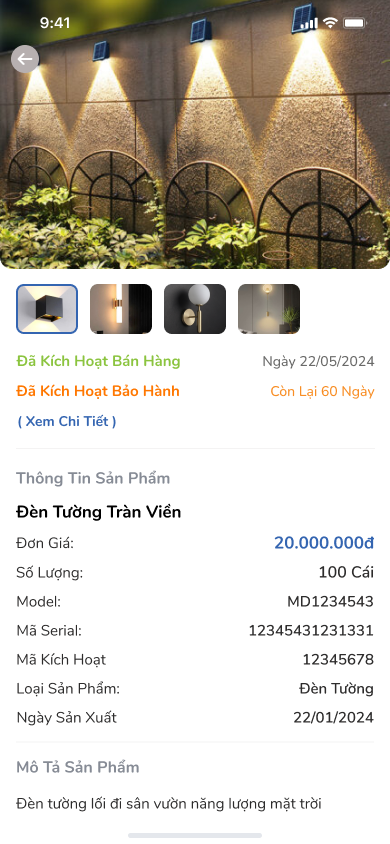
Task: Select the vertical light bar thumbnail
Action: click(121, 309)
